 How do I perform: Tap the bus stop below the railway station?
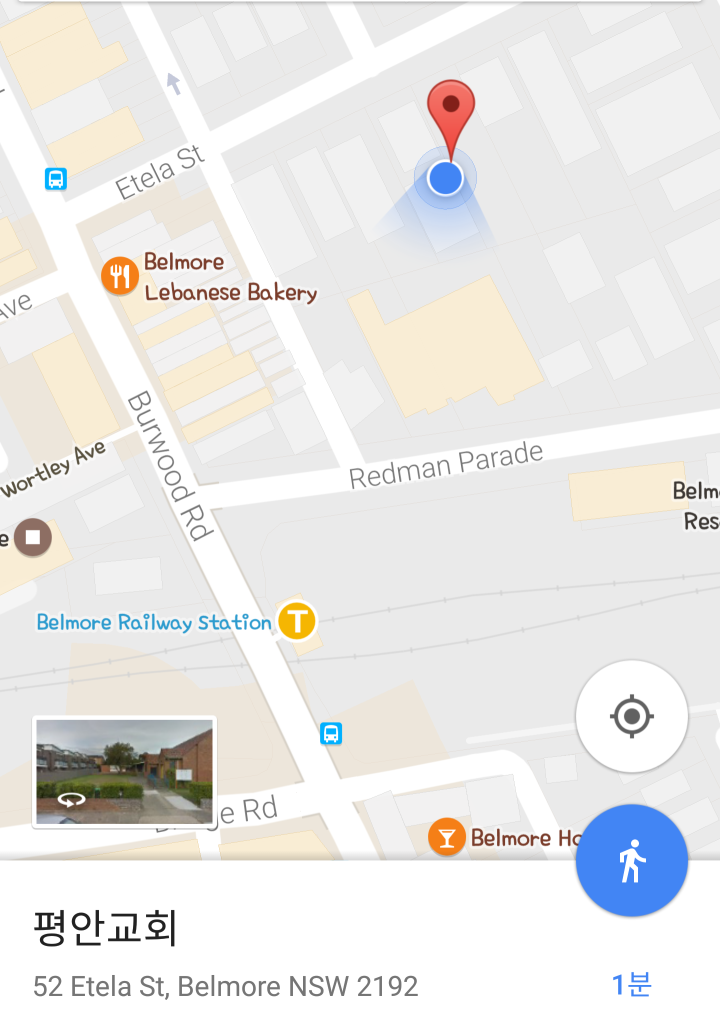(331, 734)
